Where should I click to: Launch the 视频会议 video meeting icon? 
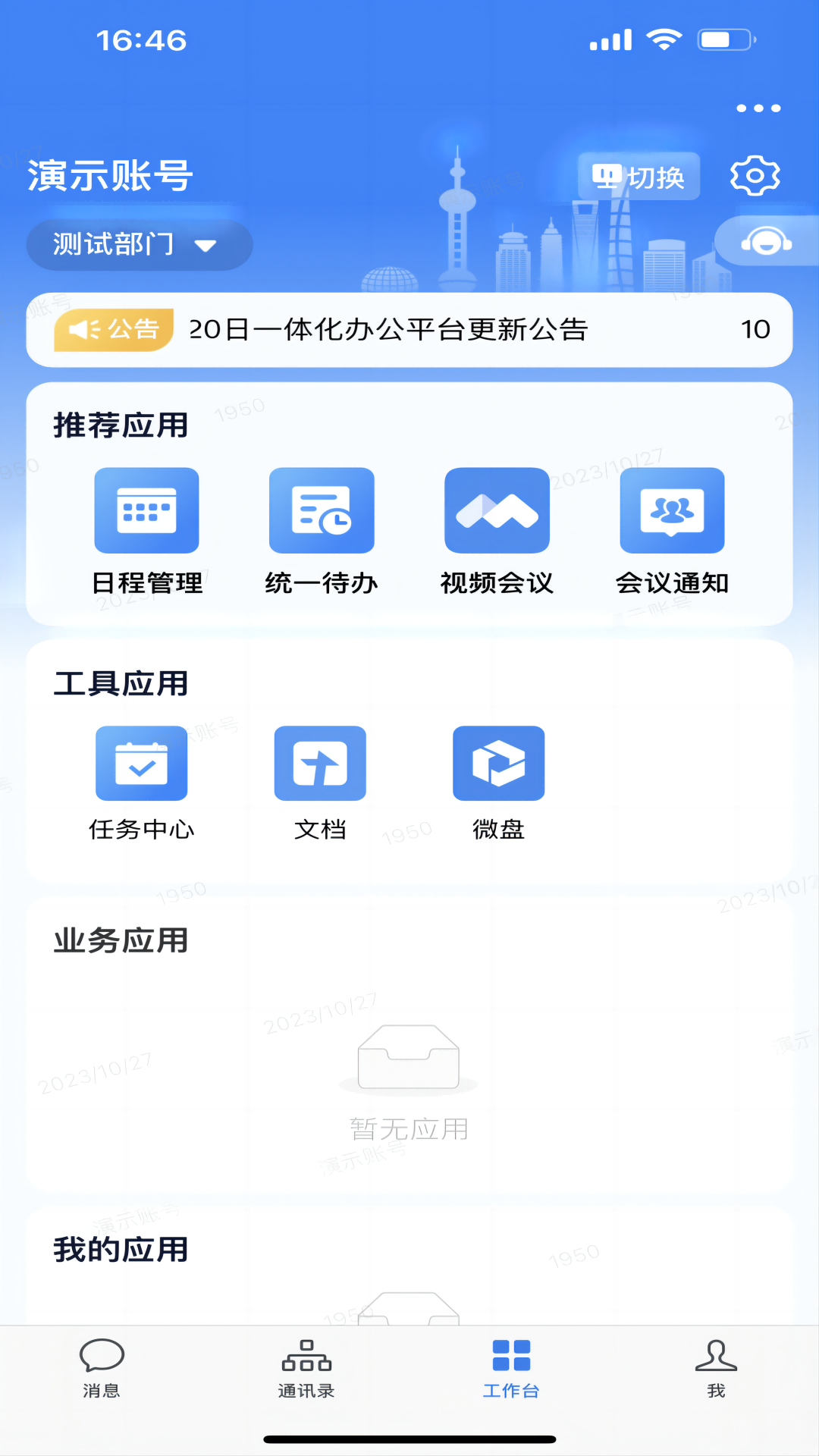point(497,510)
